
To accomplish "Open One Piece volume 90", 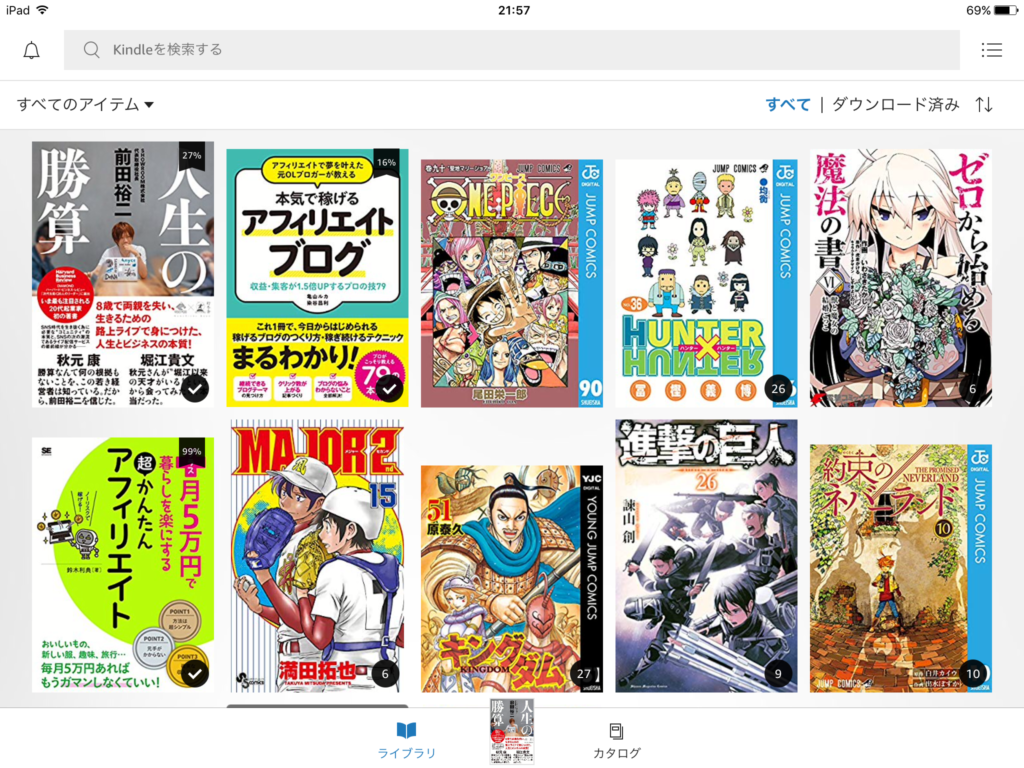I will (x=511, y=283).
